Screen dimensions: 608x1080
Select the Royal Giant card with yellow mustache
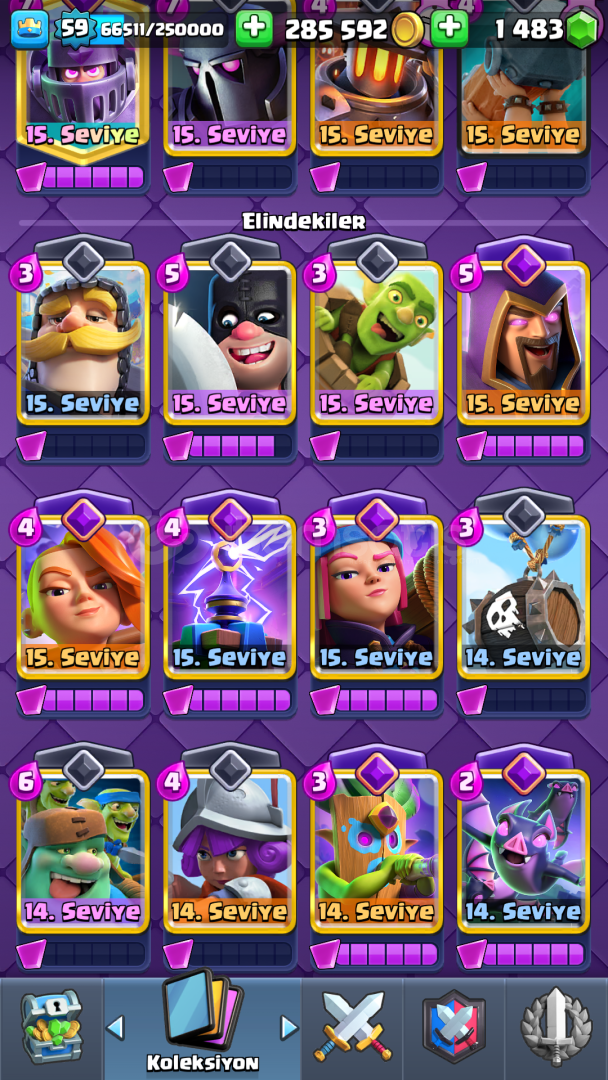[83, 342]
